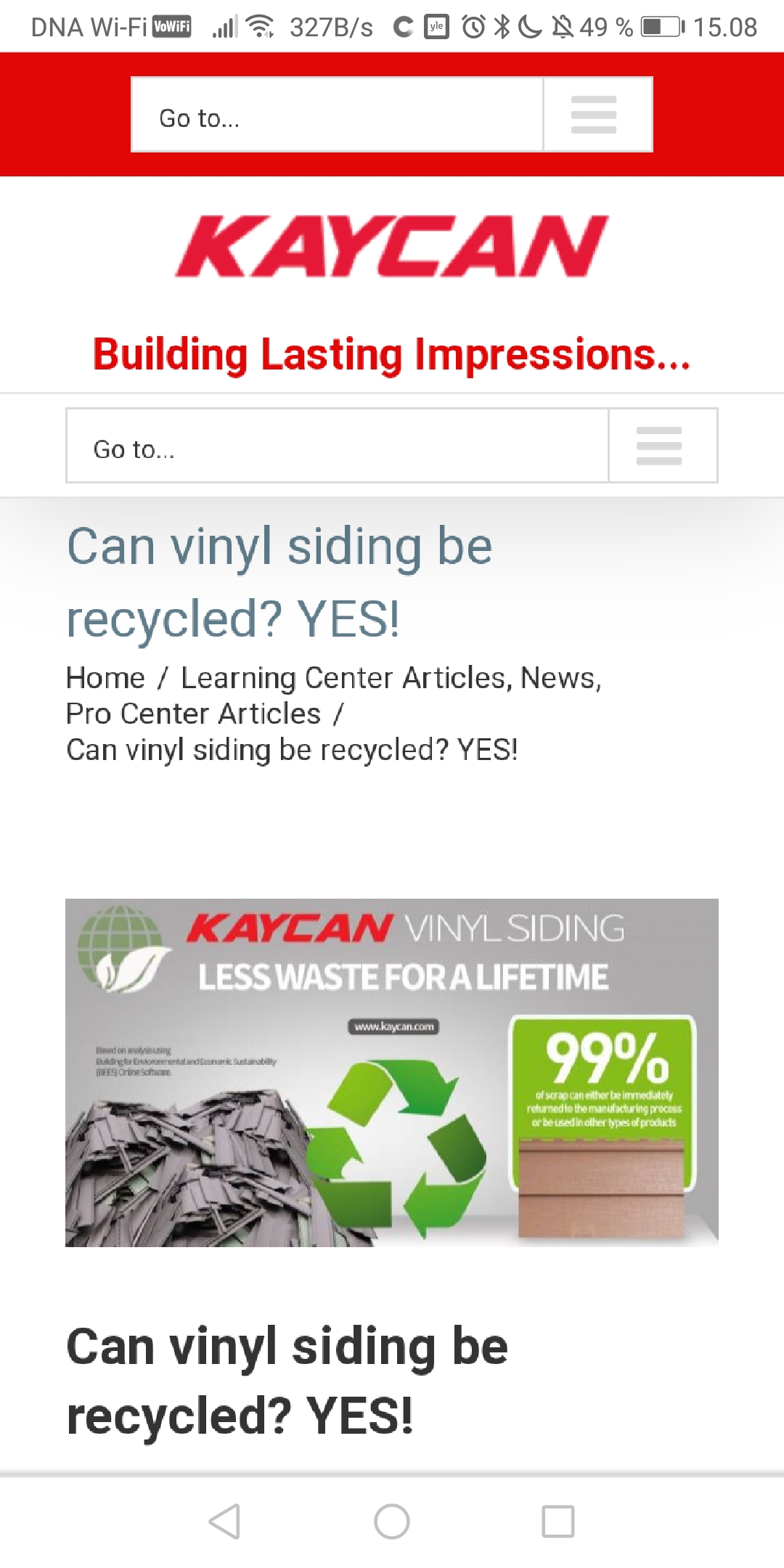This screenshot has width=784, height=1568.
Task: Return to the home screen
Action: pos(392,1522)
